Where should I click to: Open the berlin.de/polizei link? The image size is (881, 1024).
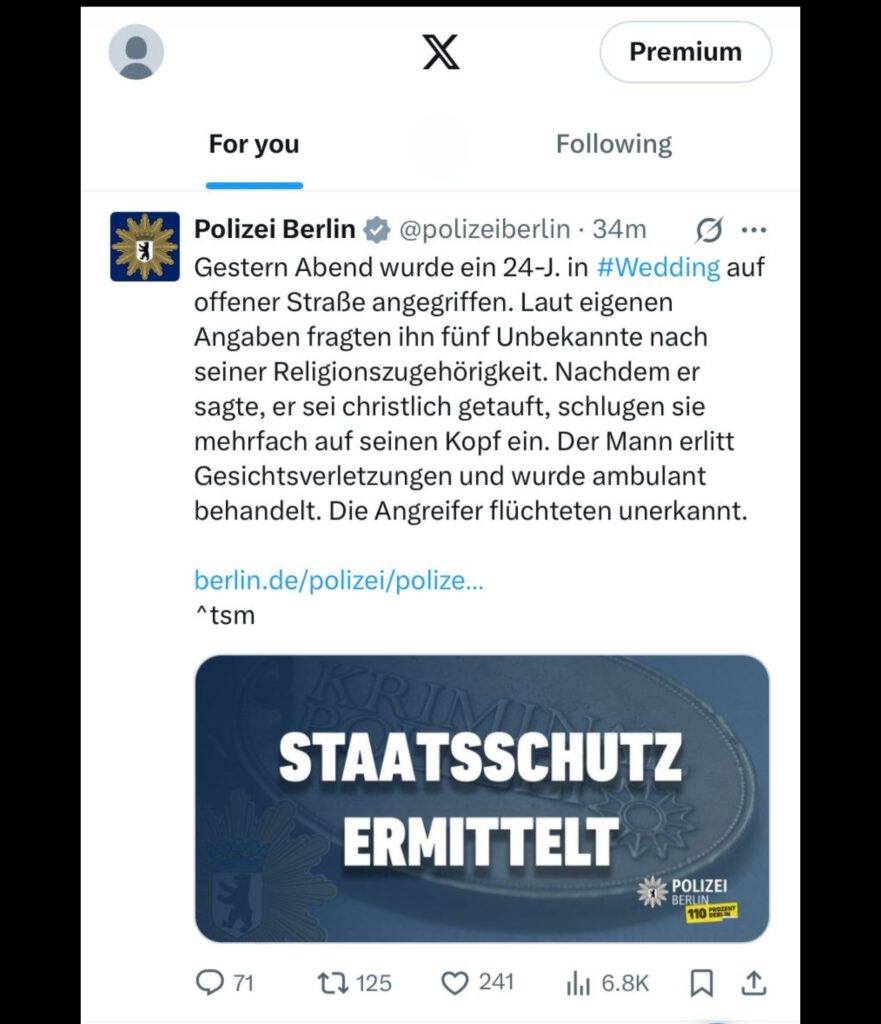click(x=338, y=580)
